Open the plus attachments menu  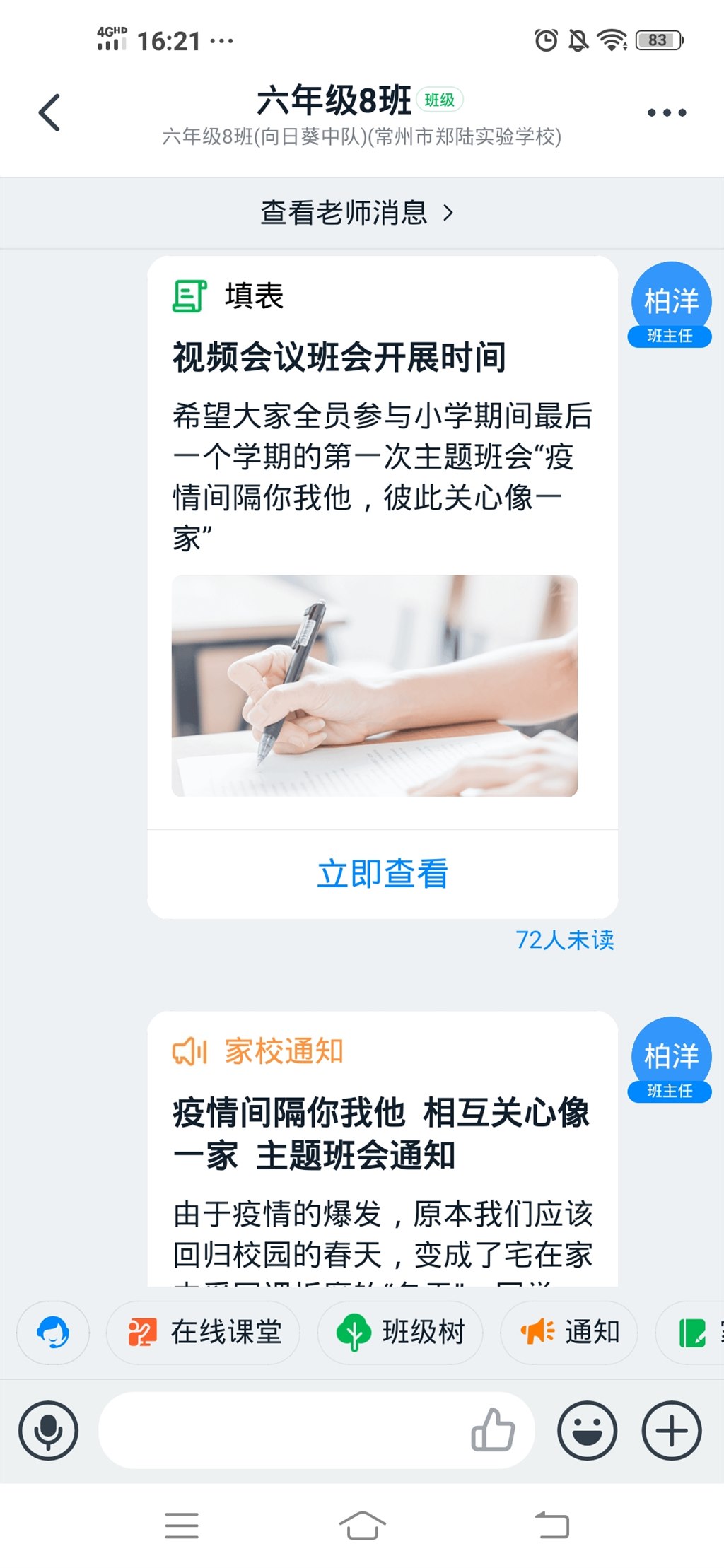[x=671, y=1431]
